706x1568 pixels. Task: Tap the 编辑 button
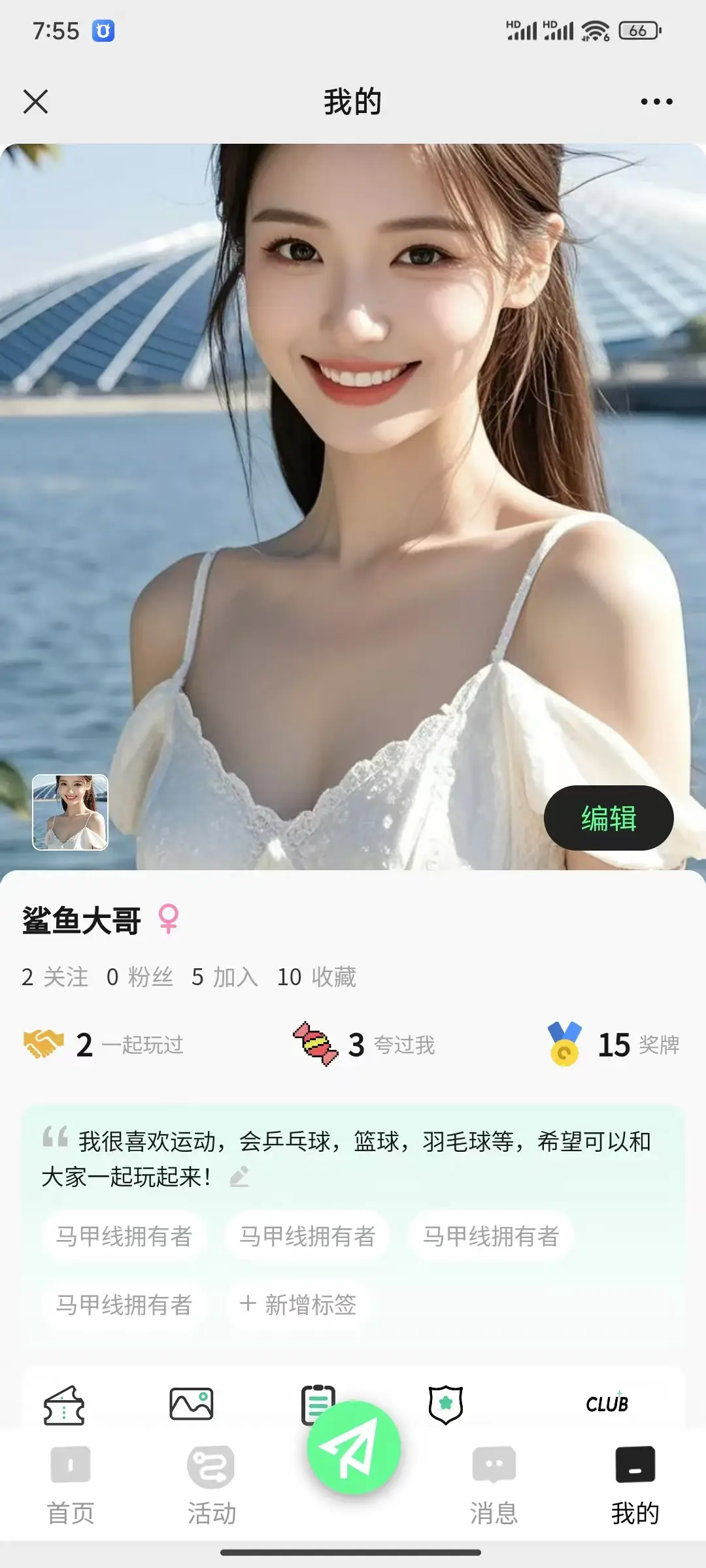pos(608,818)
